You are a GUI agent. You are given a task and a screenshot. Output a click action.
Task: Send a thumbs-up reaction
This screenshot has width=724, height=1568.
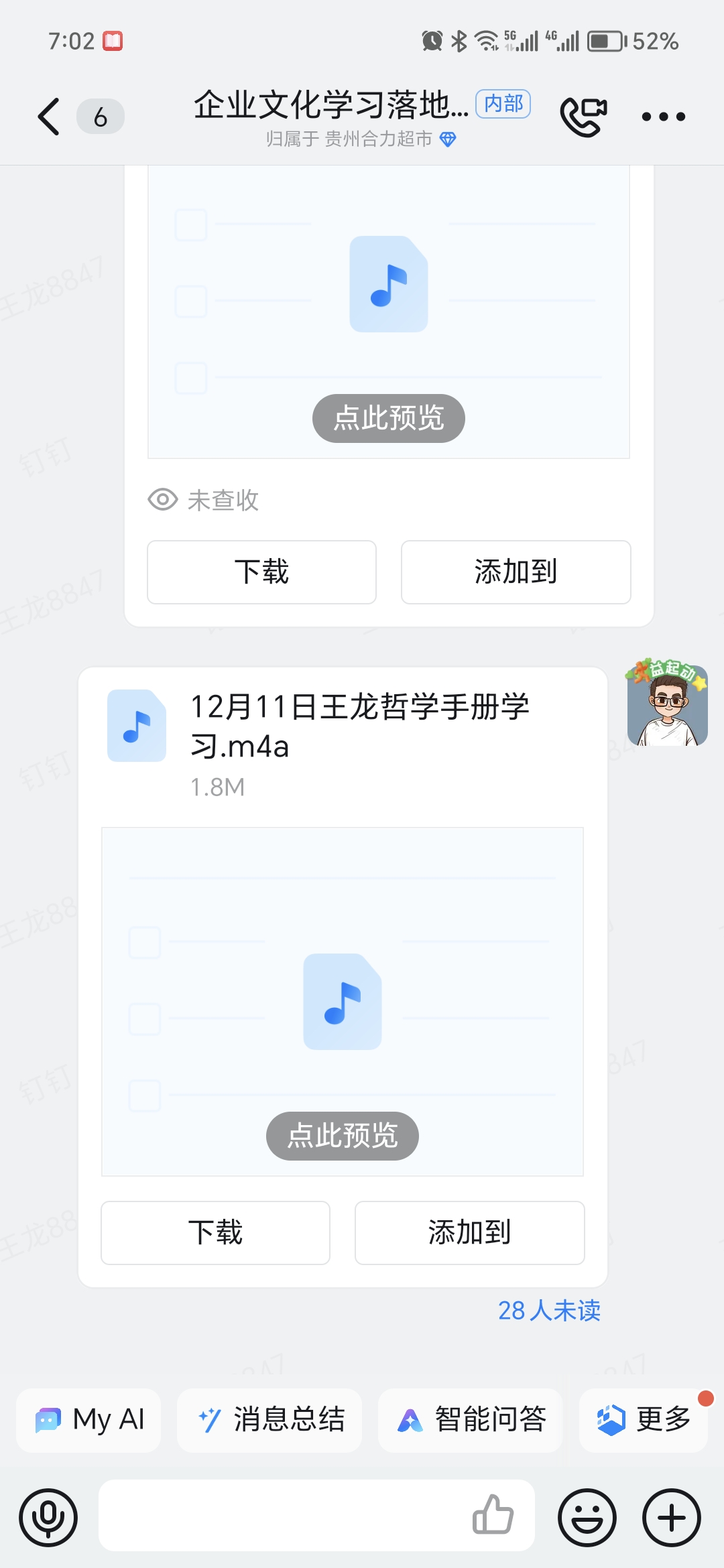click(493, 1516)
